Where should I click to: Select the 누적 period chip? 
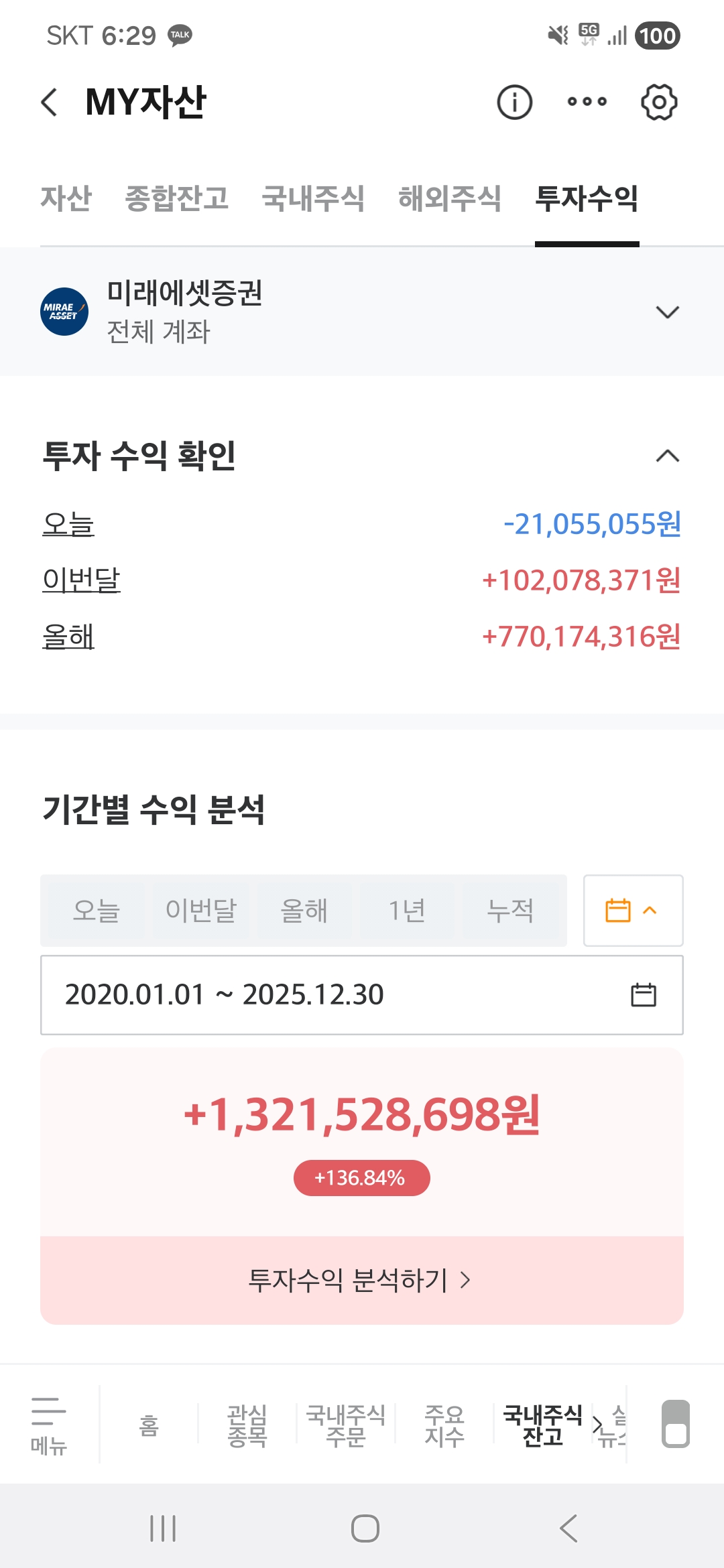pyautogui.click(x=510, y=911)
